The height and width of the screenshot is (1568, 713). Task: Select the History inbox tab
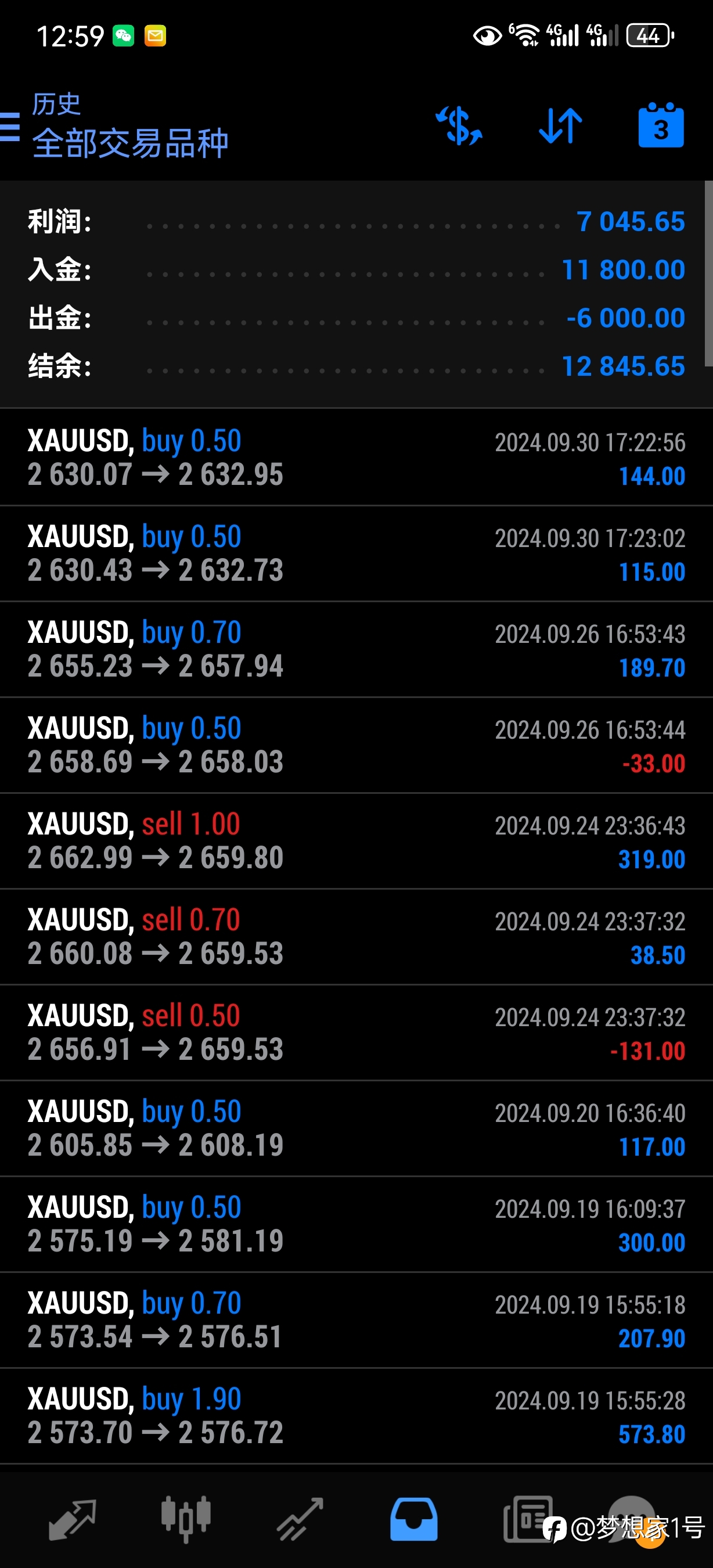click(413, 1519)
